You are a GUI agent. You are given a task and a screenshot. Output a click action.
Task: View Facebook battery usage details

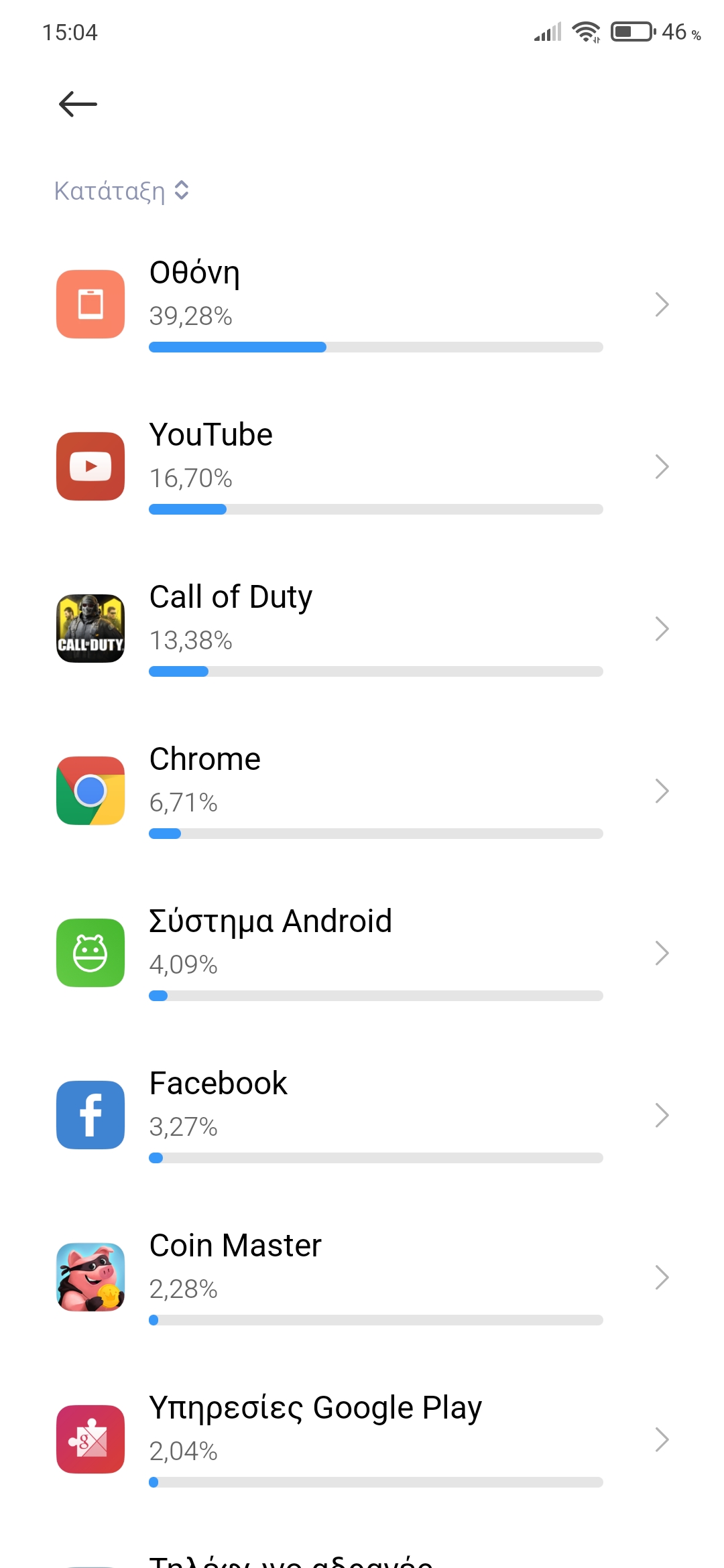coord(362,1115)
